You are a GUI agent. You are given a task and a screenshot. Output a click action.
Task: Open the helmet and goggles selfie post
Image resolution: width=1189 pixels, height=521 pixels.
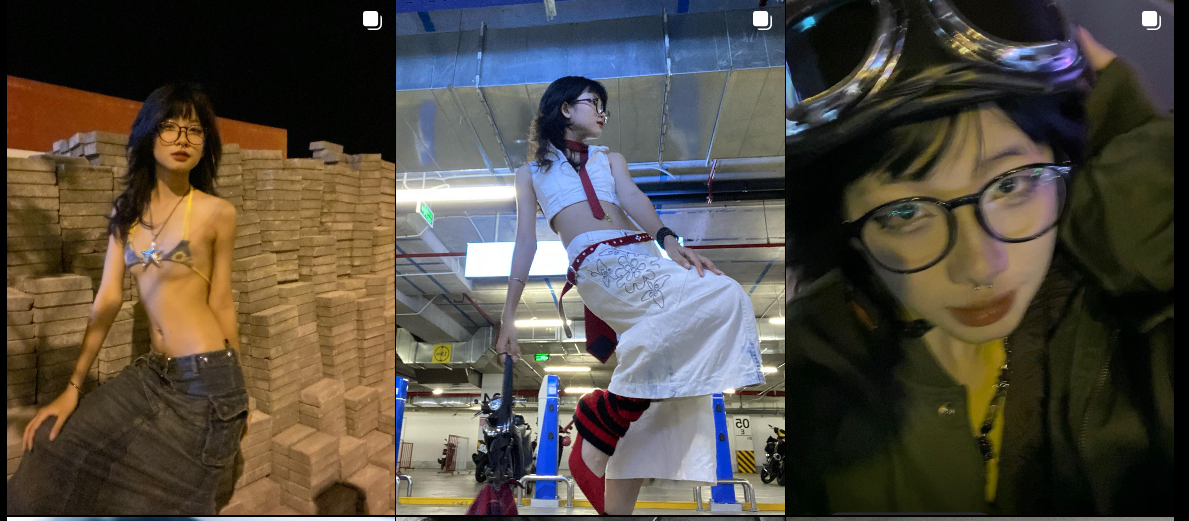tap(980, 260)
